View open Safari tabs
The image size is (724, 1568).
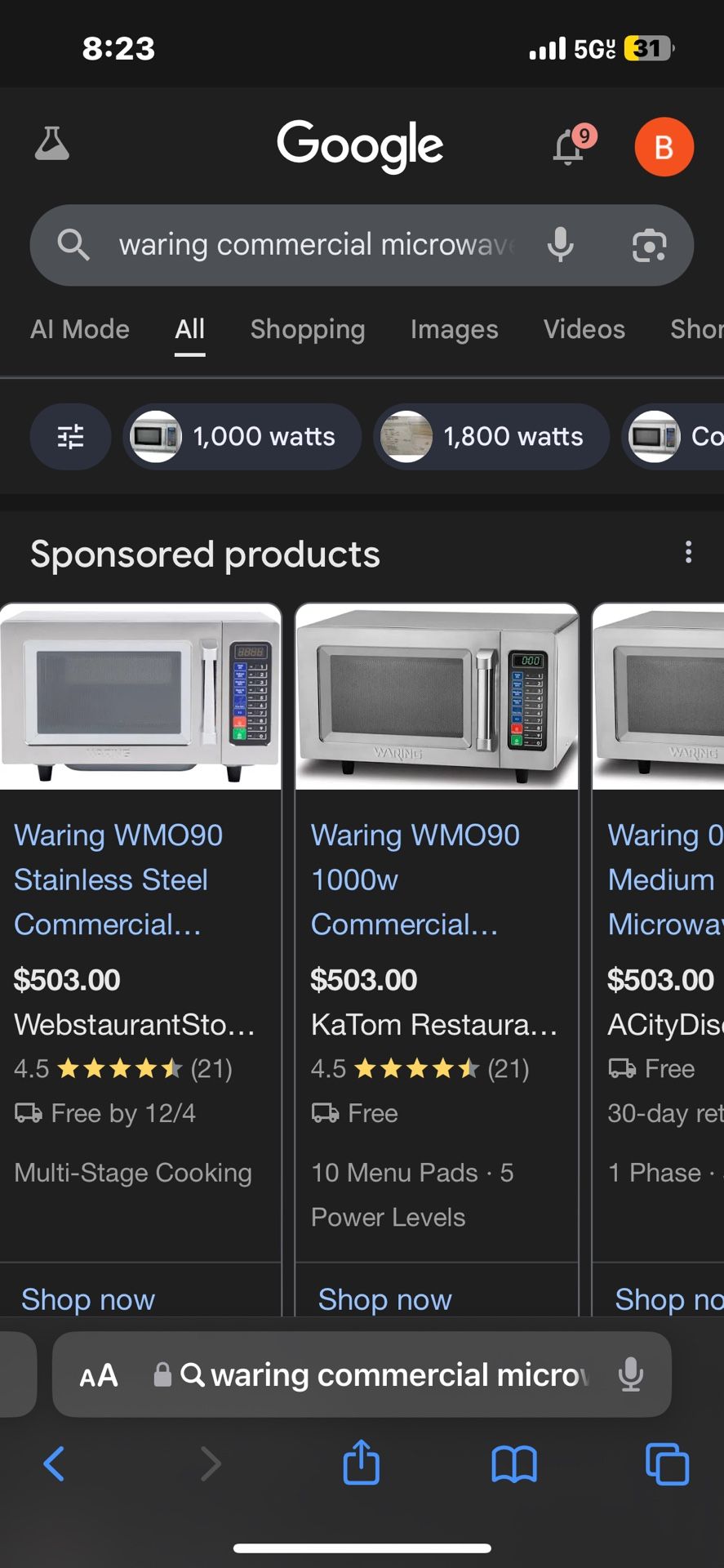coord(666,1463)
